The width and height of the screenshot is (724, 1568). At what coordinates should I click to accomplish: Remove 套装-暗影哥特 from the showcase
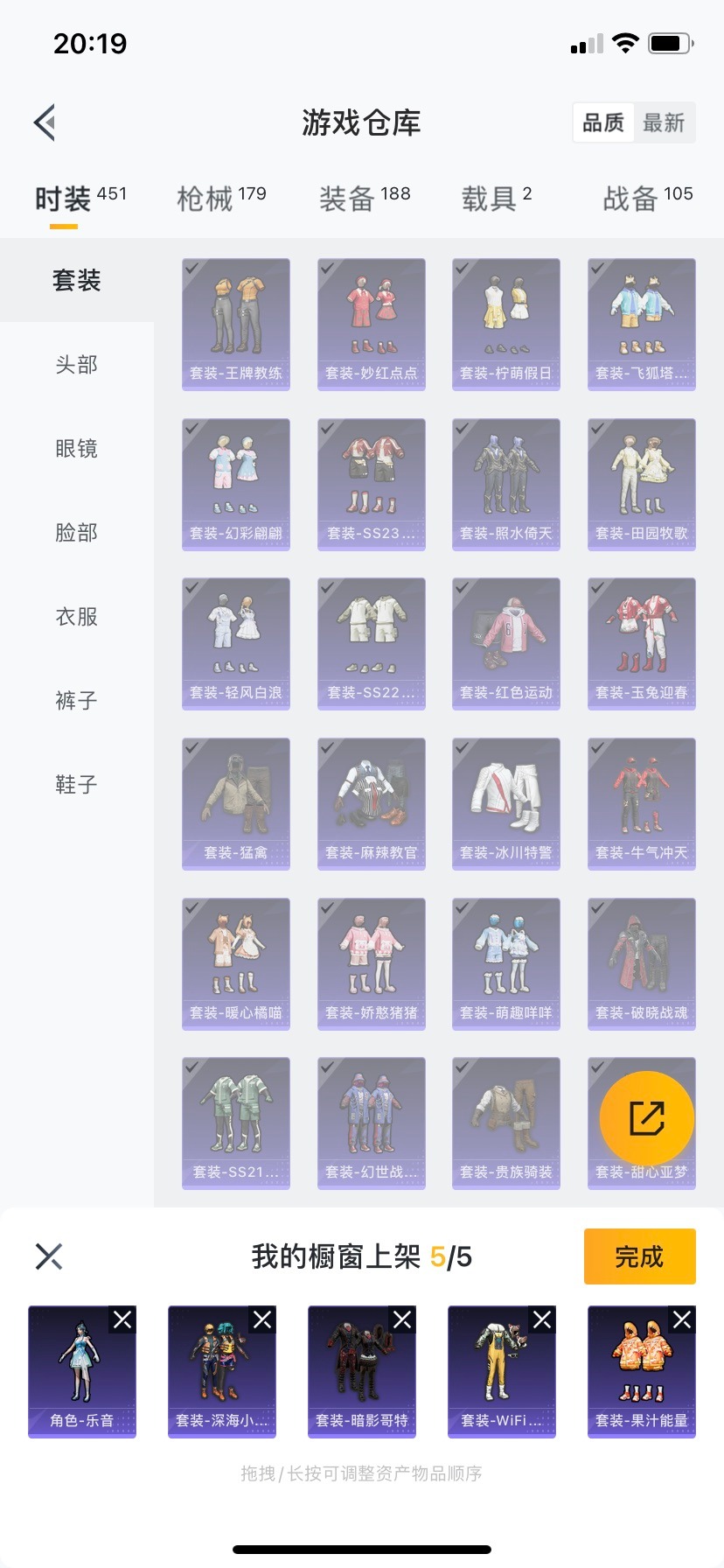pos(402,1319)
